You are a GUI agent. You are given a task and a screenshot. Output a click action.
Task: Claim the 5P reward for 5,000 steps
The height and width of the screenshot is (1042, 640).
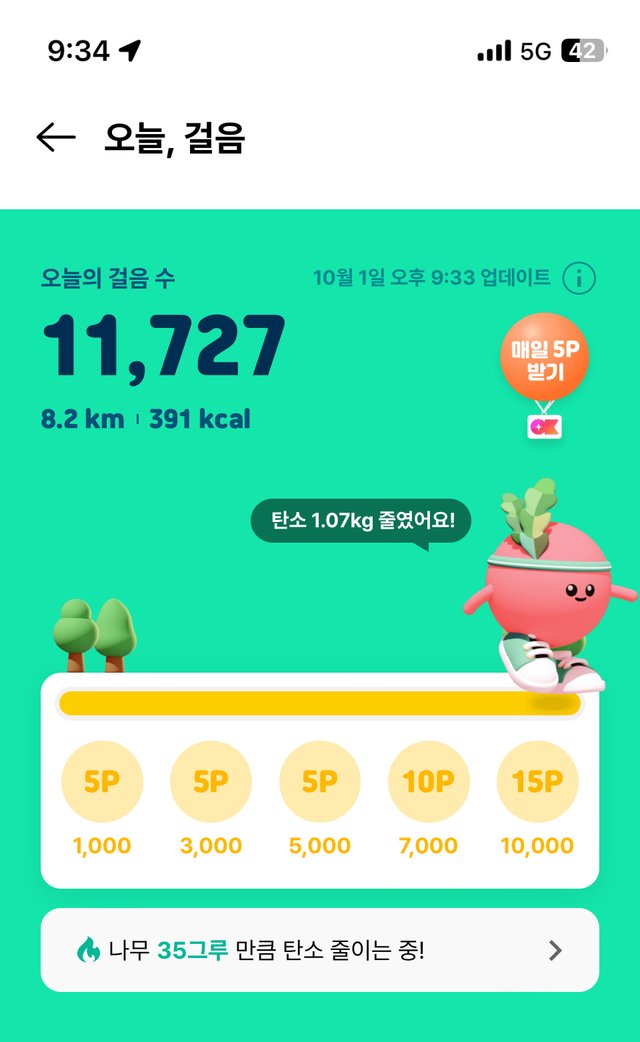[x=320, y=782]
